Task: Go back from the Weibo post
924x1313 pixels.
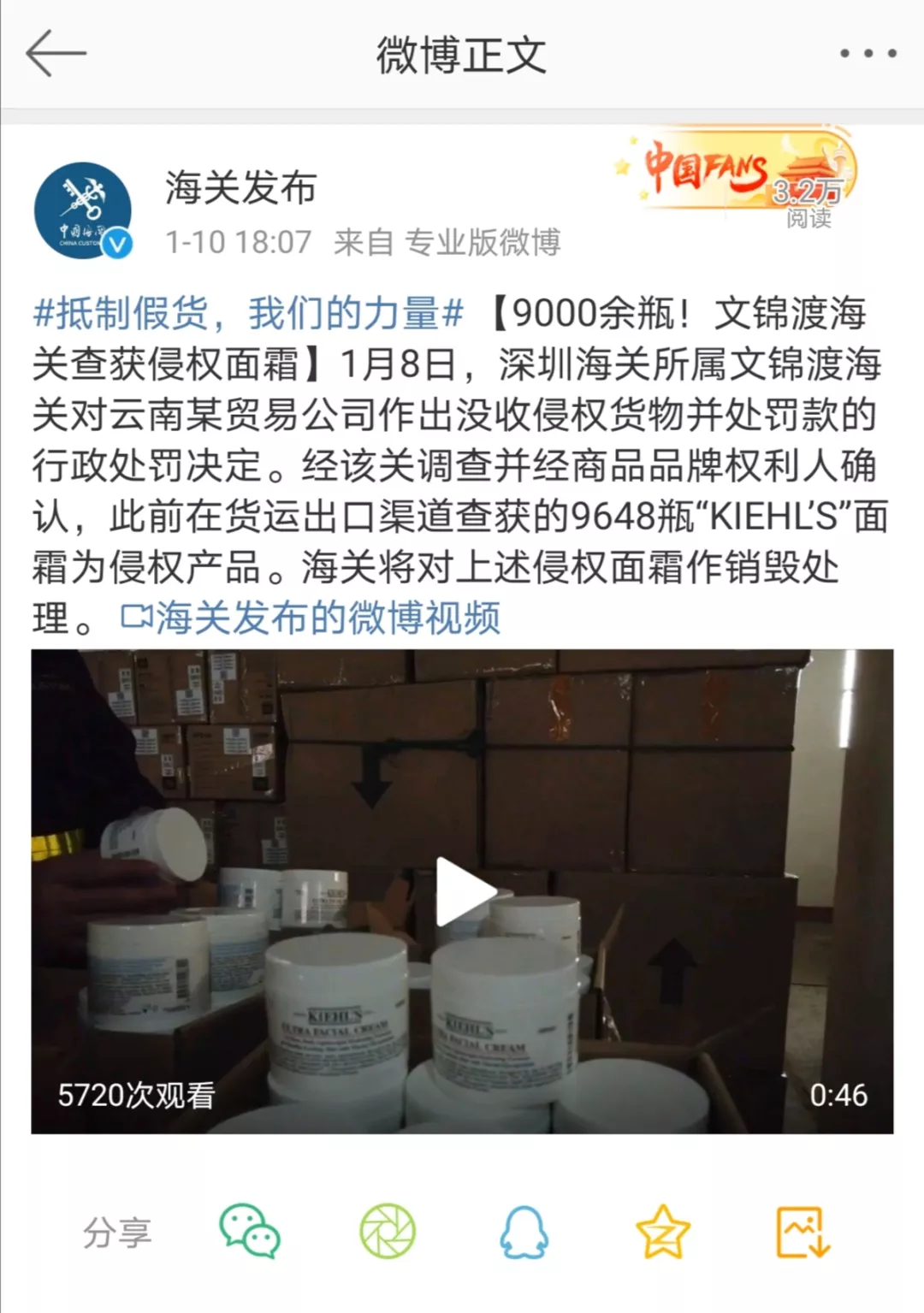Action: point(56,53)
